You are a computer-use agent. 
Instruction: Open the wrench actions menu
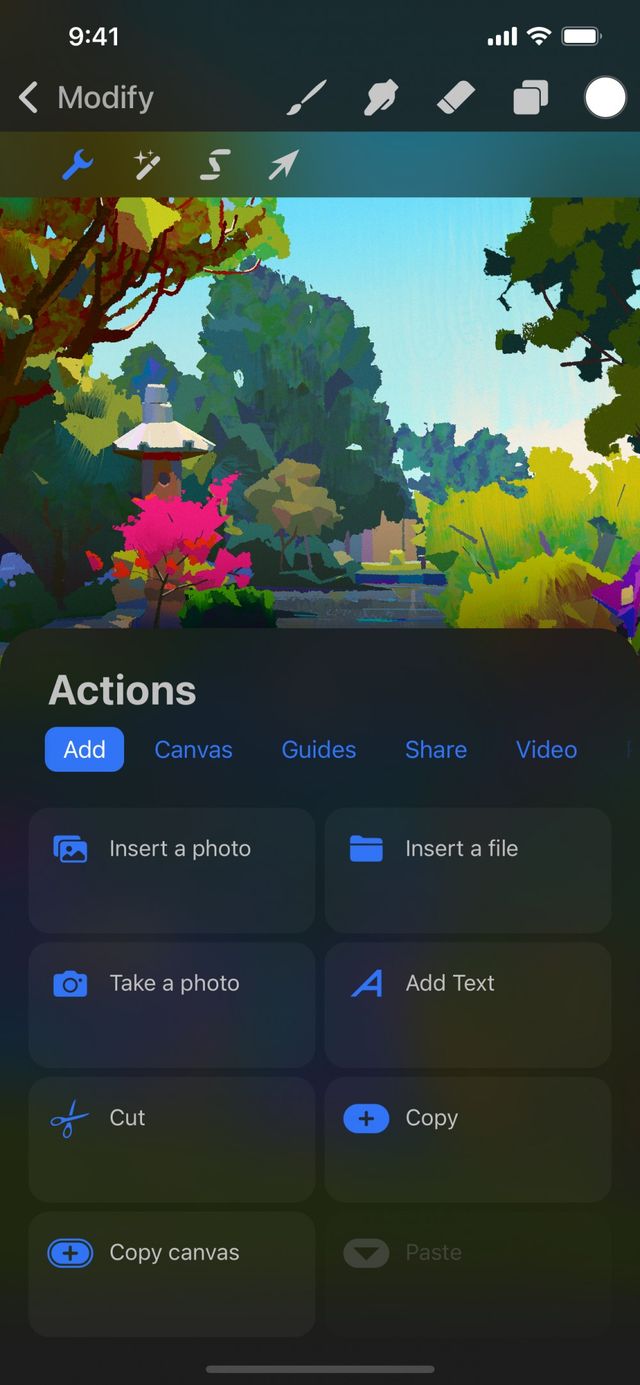77,165
